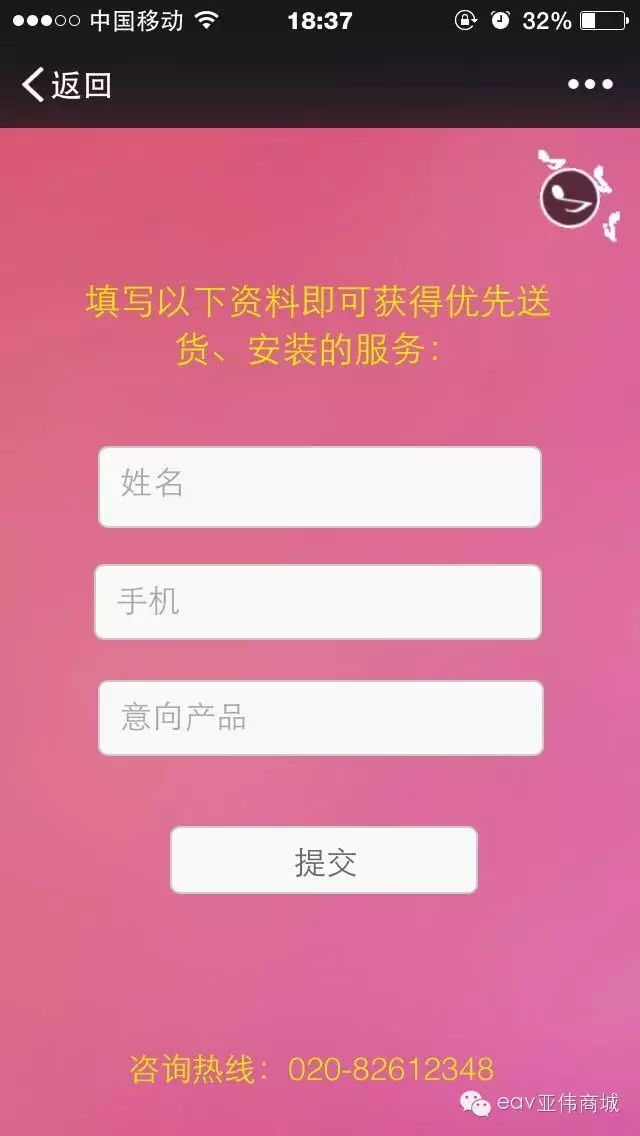Viewport: 640px width, 1136px height.
Task: Tap the 意向产品 input field
Action: (320, 718)
